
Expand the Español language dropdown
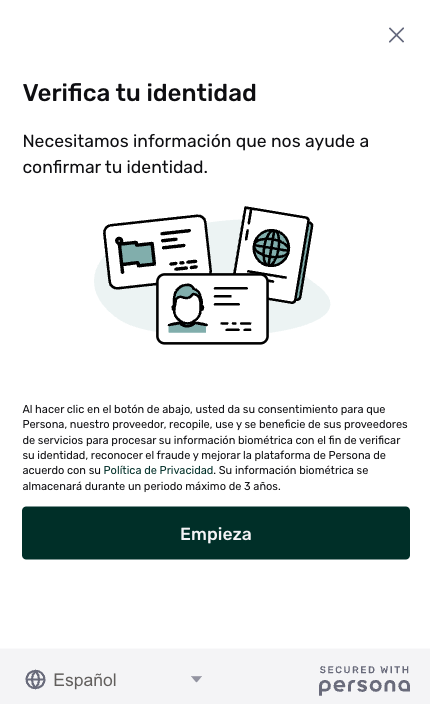tap(114, 680)
